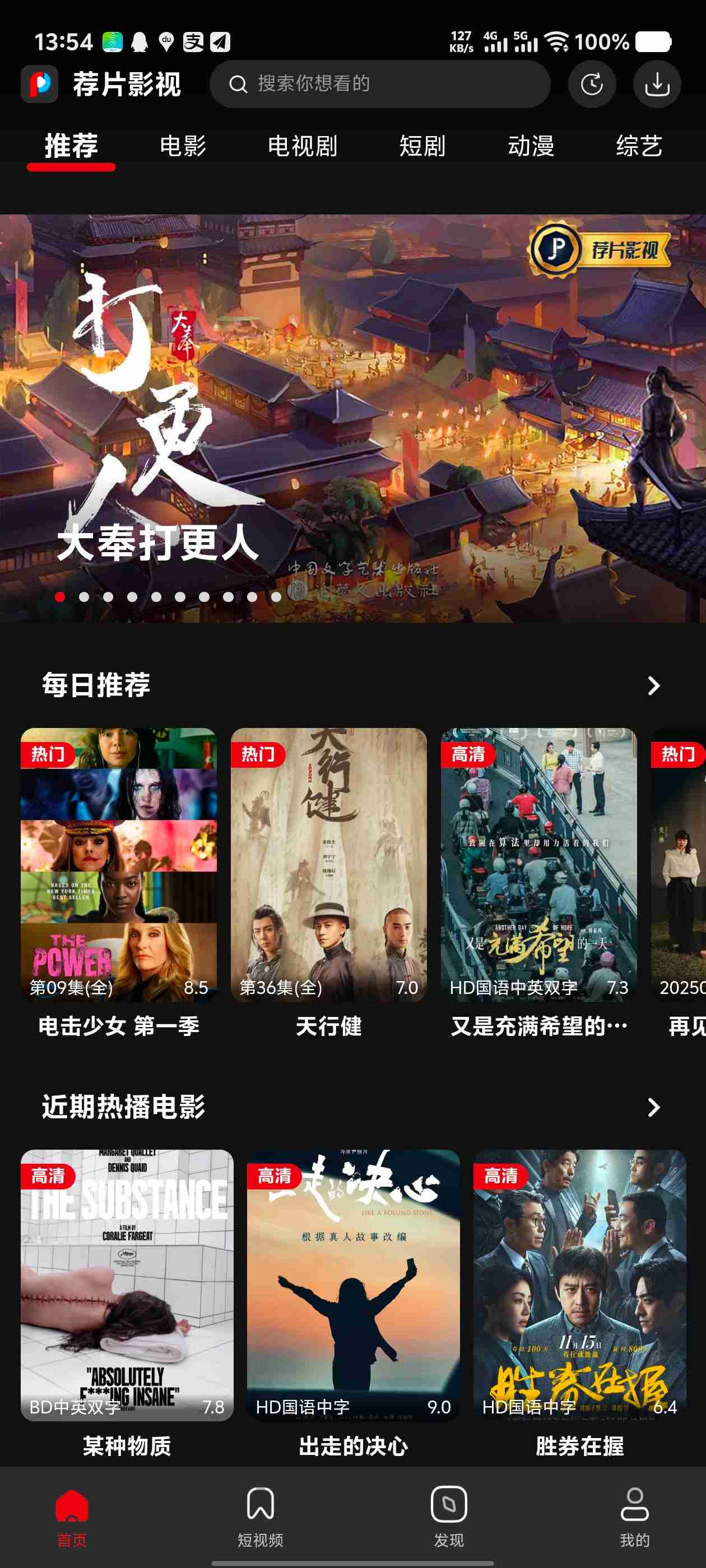706x1568 pixels.
Task: Open the search icon in the search bar
Action: point(238,85)
